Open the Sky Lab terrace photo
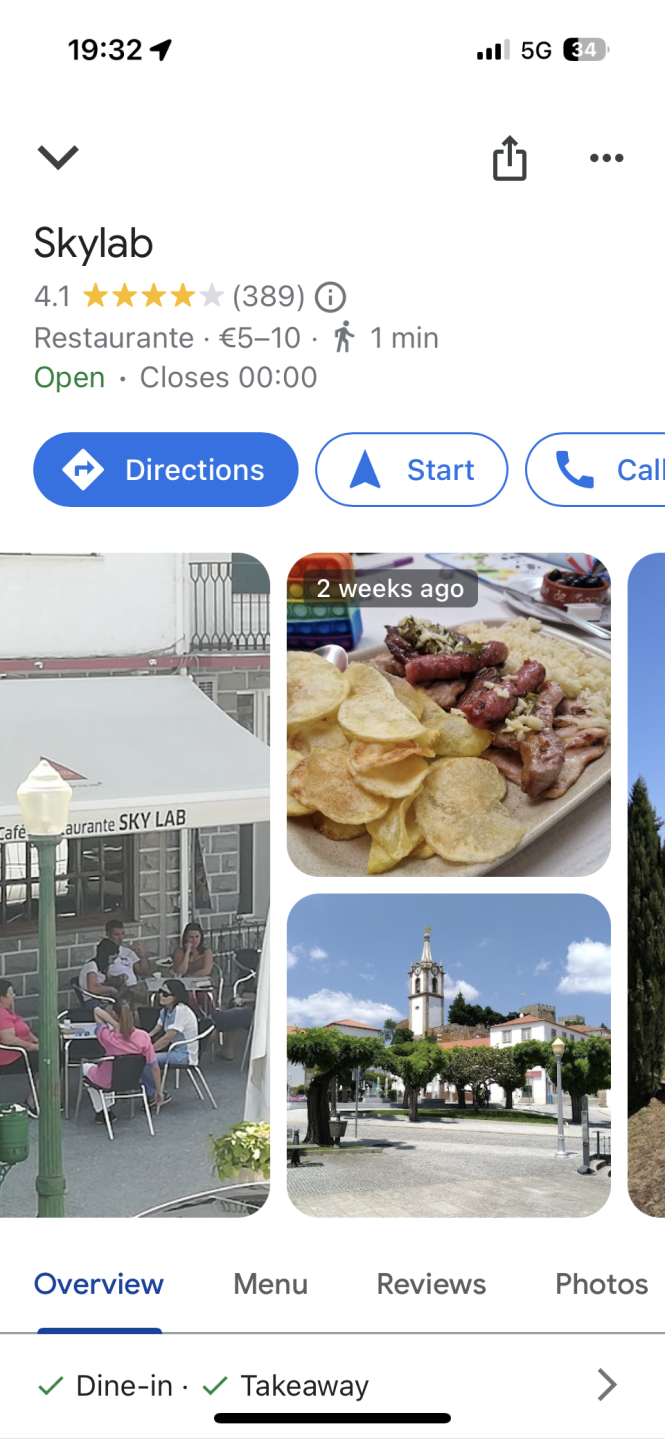 [x=134, y=884]
